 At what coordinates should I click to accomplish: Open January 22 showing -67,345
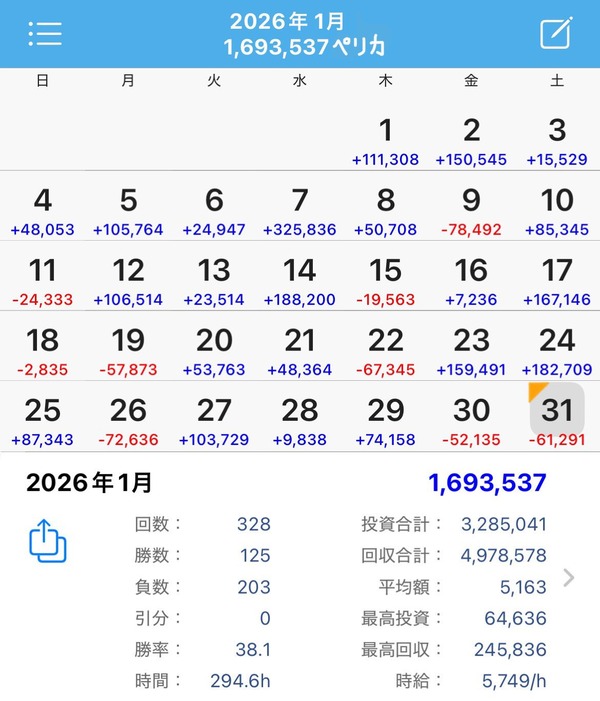(x=385, y=350)
